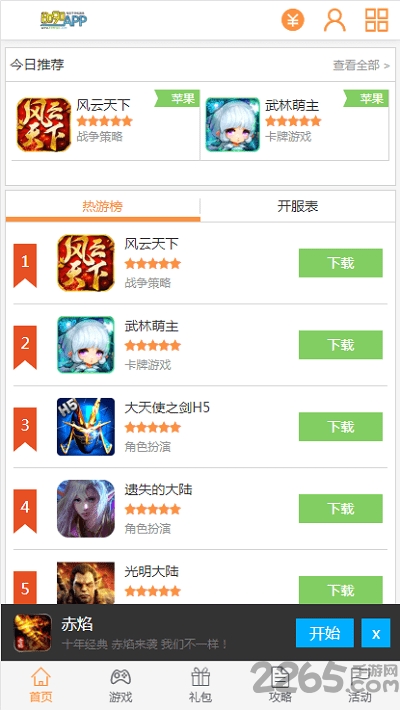This screenshot has width=400, height=710.
Task: Open the 攻略 tab
Action: point(280,685)
